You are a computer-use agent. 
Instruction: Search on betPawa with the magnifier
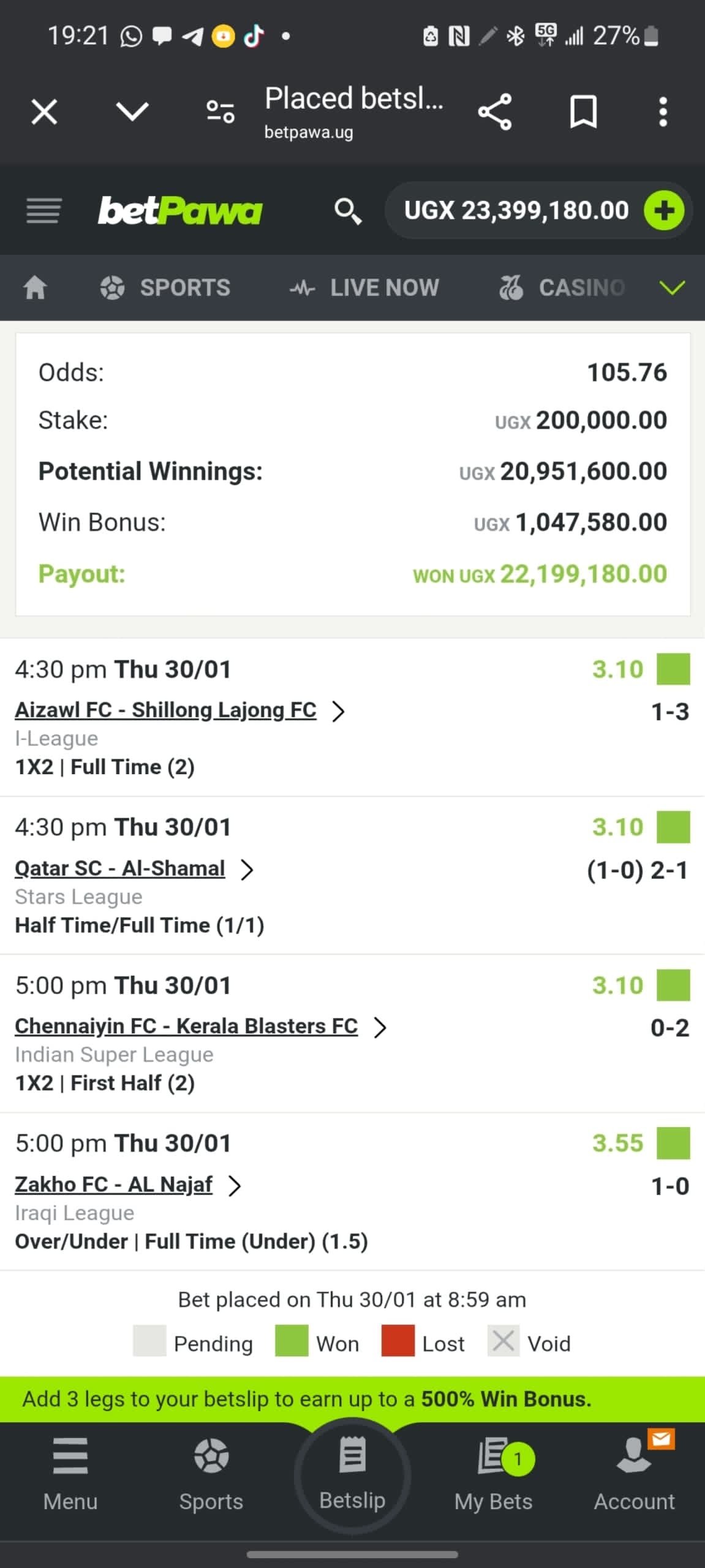[x=347, y=211]
